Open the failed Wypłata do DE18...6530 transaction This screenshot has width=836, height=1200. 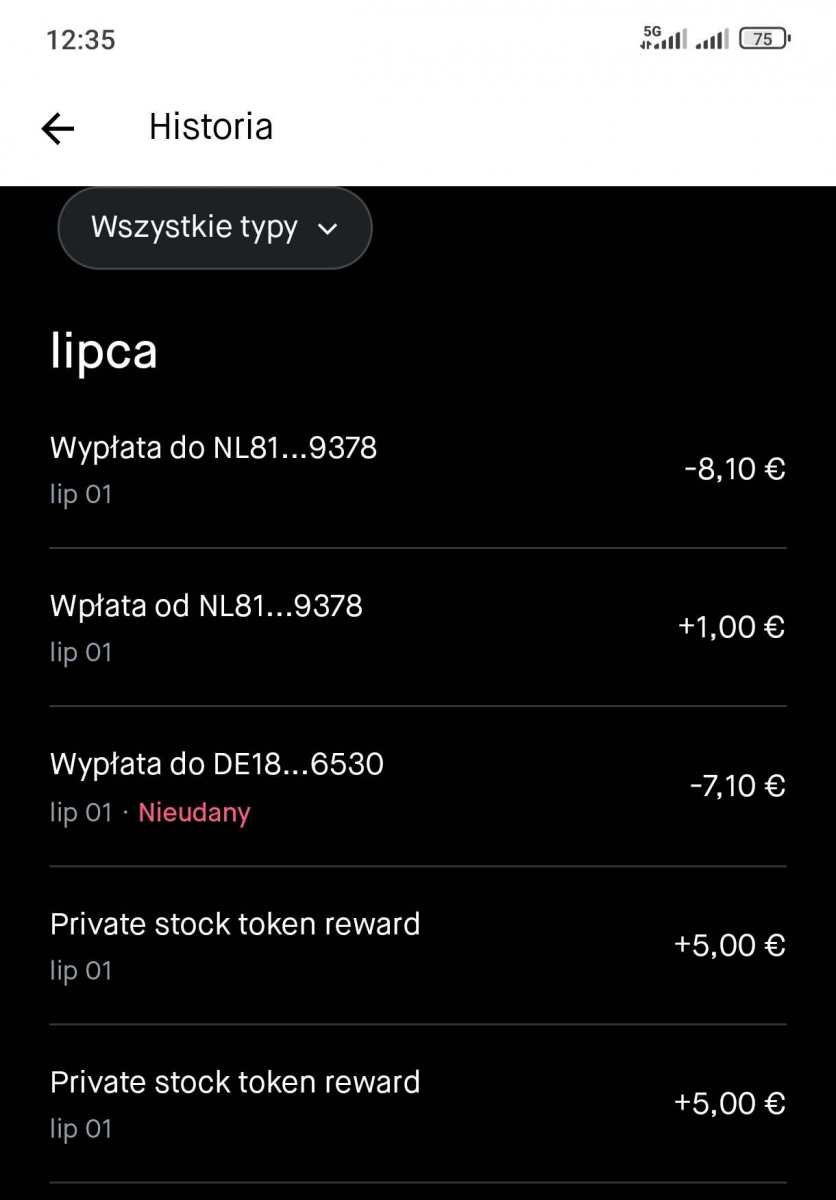coord(416,786)
